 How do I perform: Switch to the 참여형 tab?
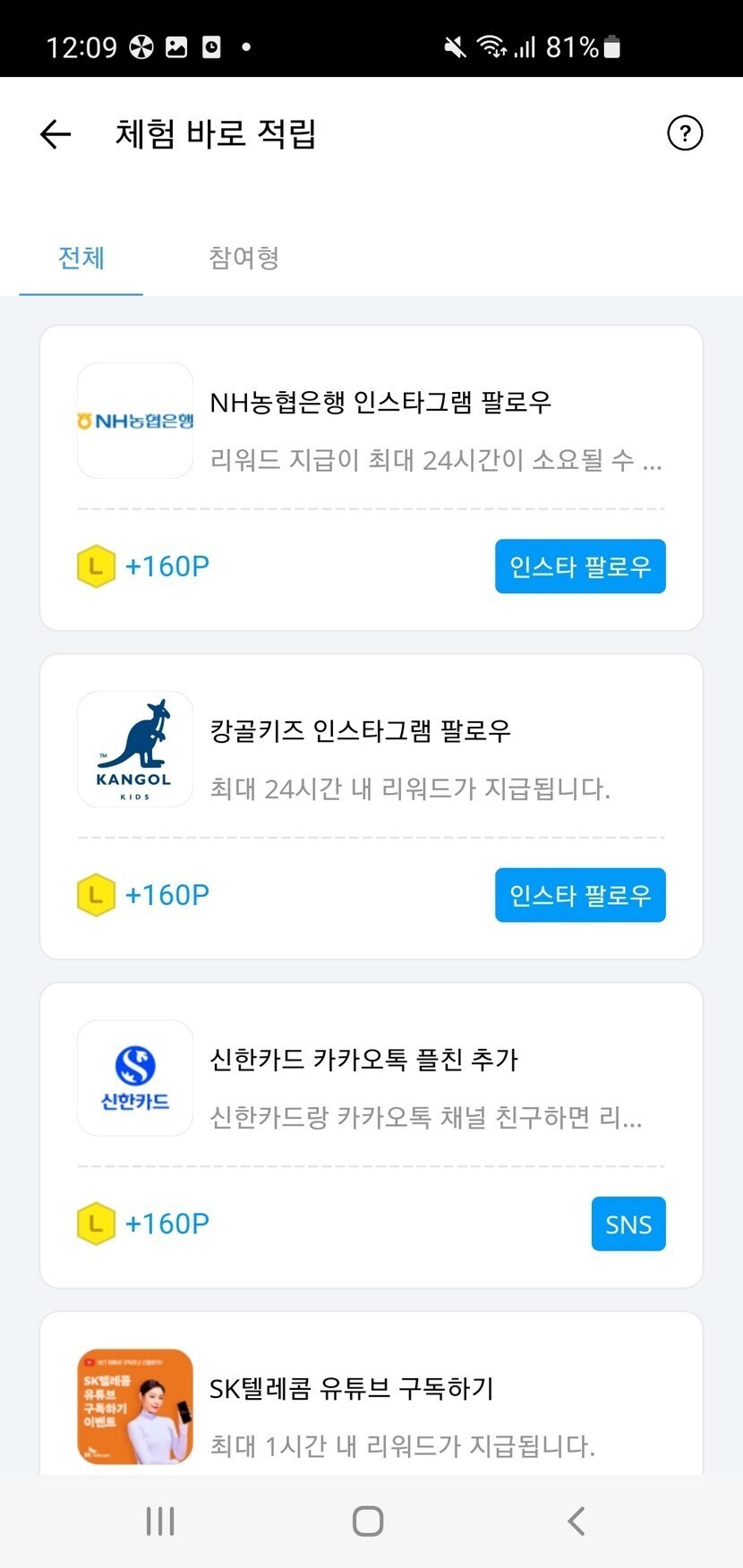[243, 258]
